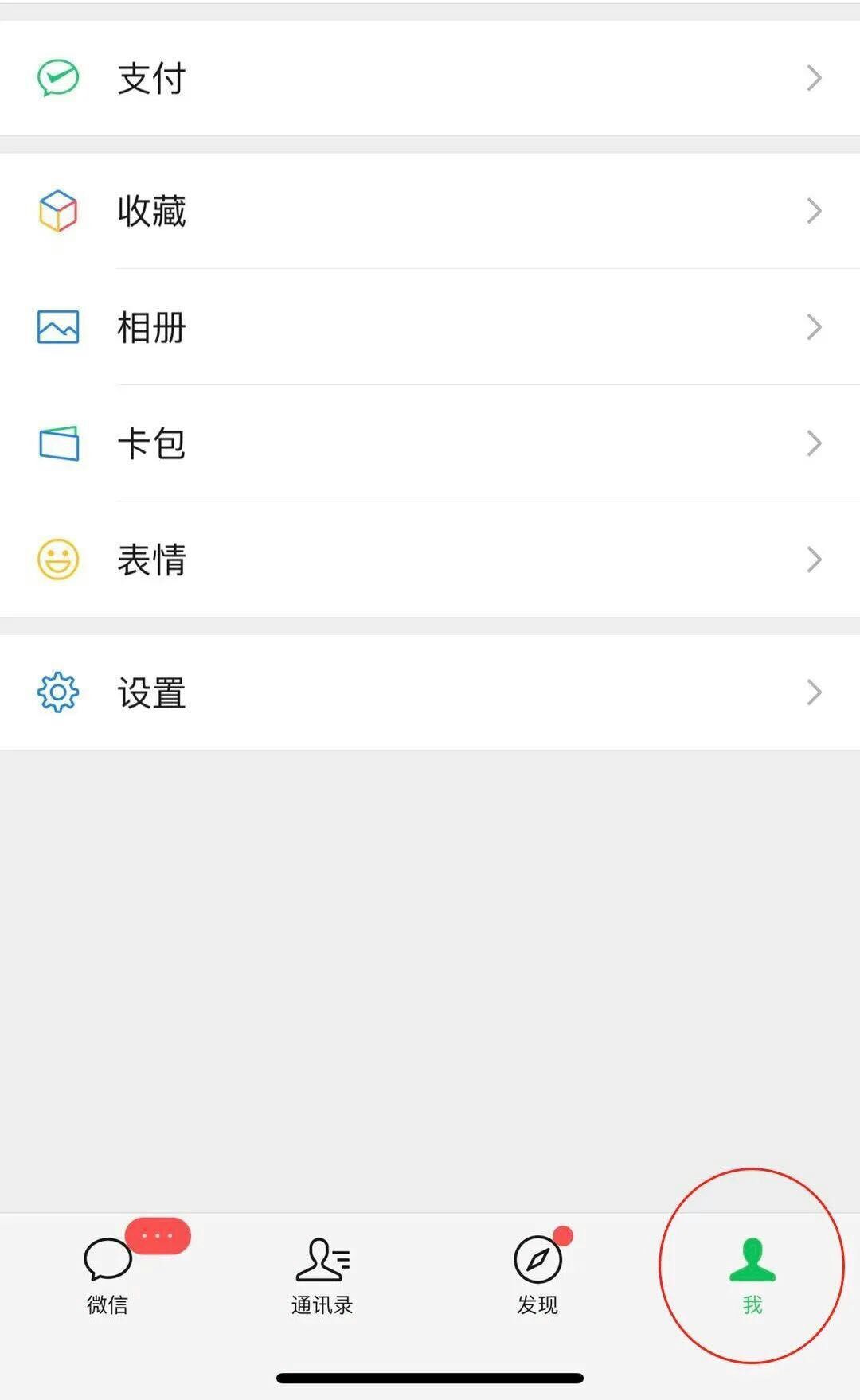Open the 设置 row chevron arrow
Screen dimensions: 860x1400
813,692
